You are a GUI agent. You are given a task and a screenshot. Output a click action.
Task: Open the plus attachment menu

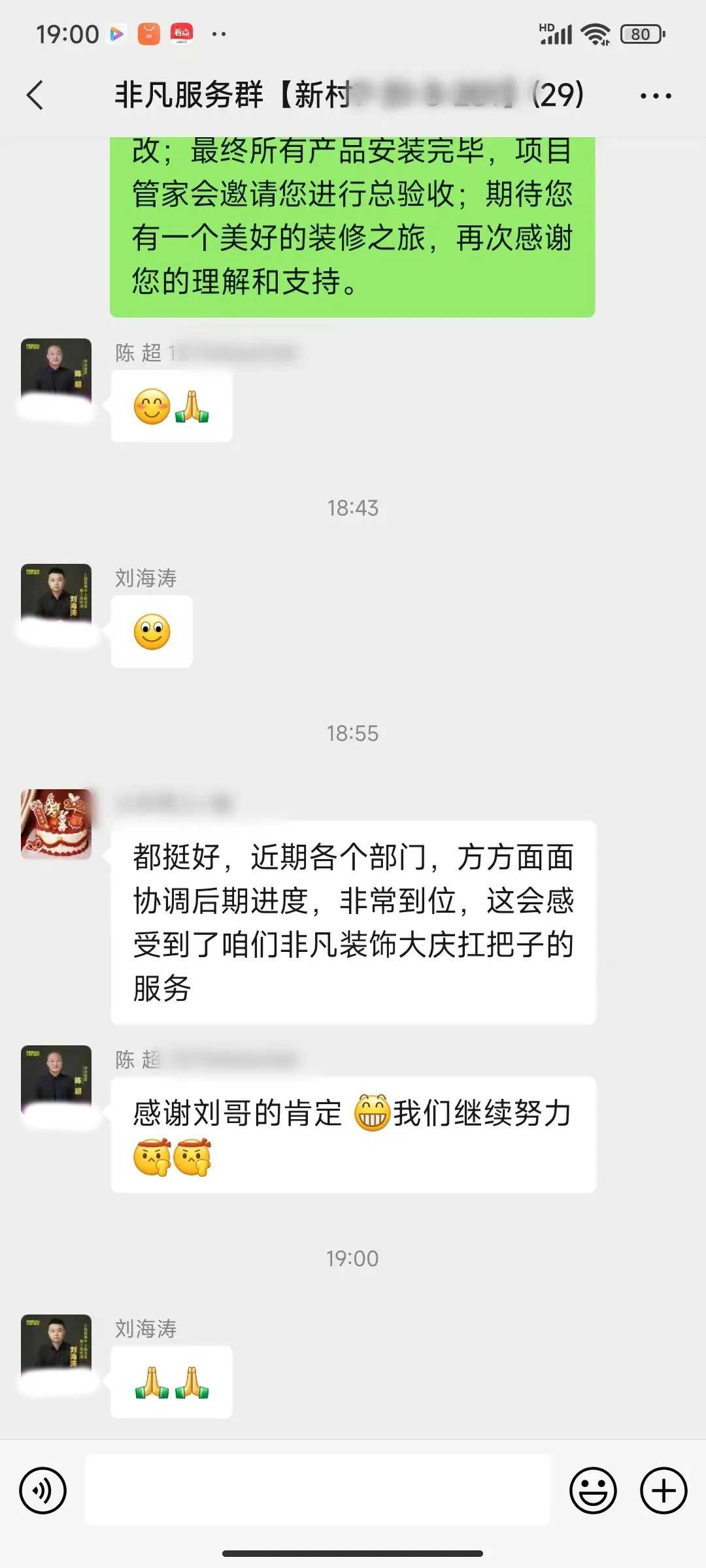pos(663,1490)
